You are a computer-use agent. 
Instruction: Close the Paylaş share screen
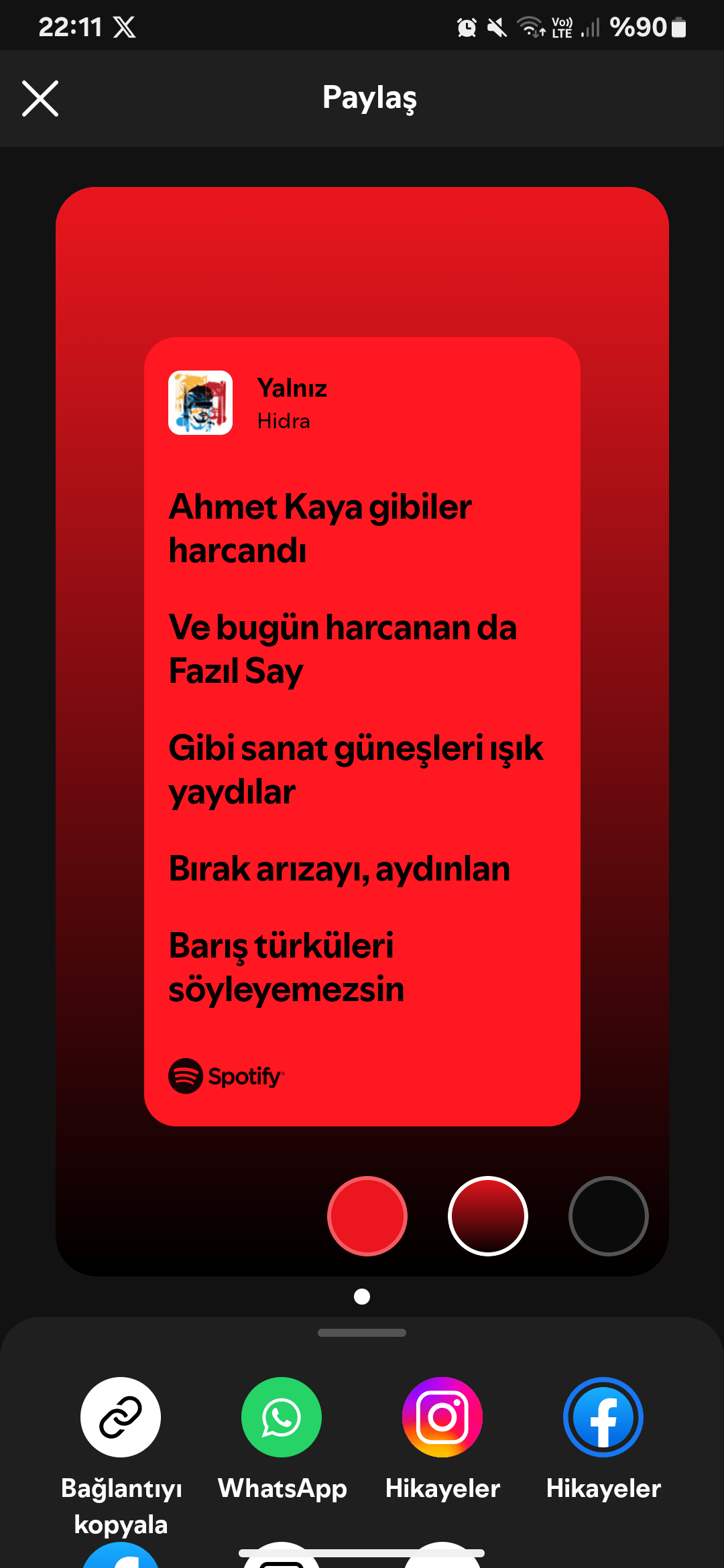pos(40,99)
